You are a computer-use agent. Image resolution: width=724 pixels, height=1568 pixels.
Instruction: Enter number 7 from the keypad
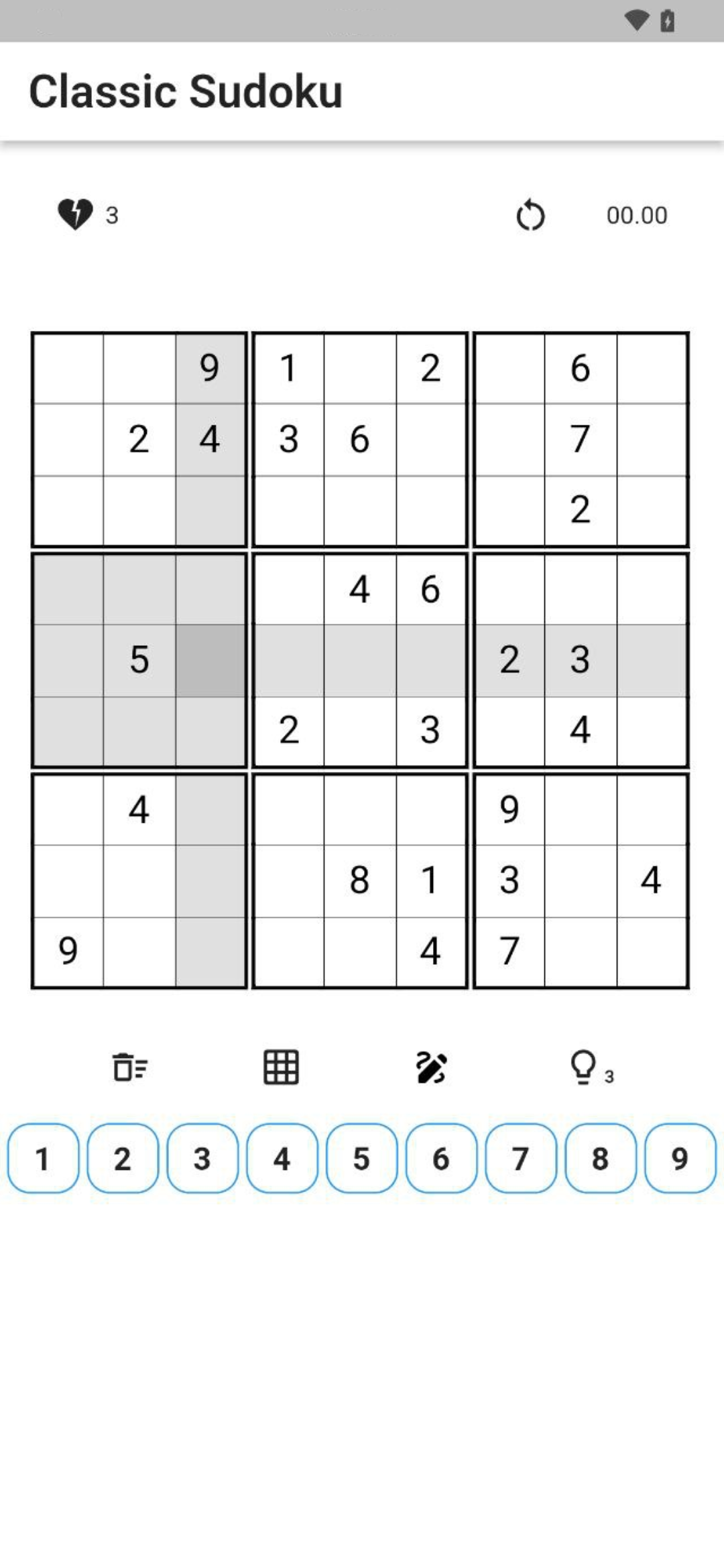tap(521, 1159)
